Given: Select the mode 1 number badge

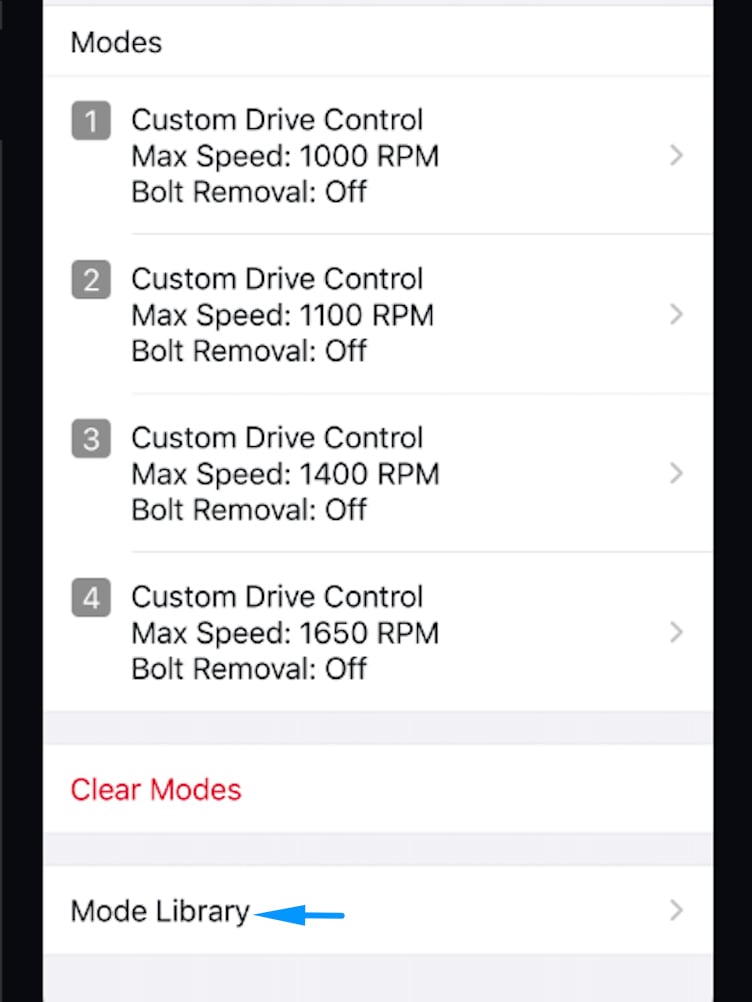Looking at the screenshot, I should tap(90, 121).
